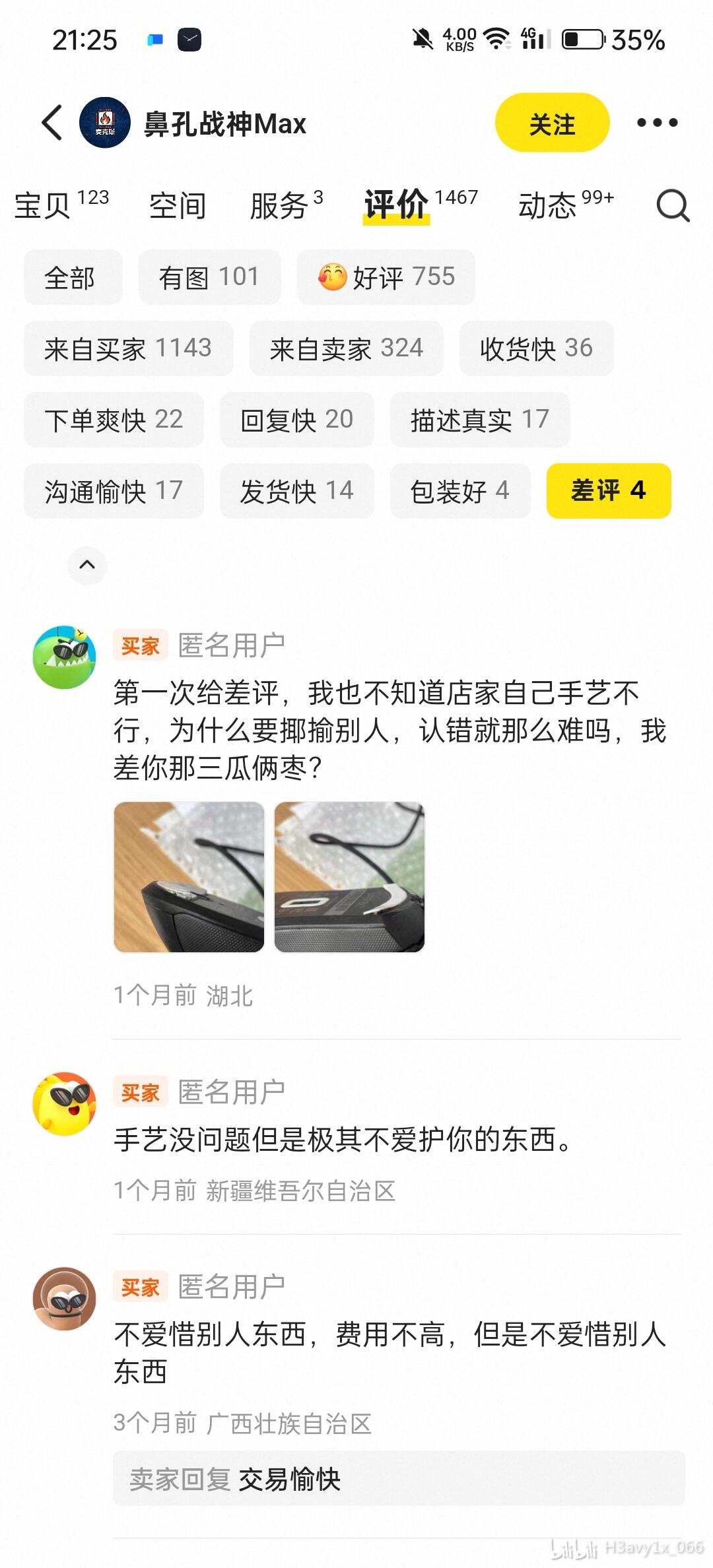Open the 服务 tab
Image resolution: width=713 pixels, height=1568 pixels.
click(286, 205)
